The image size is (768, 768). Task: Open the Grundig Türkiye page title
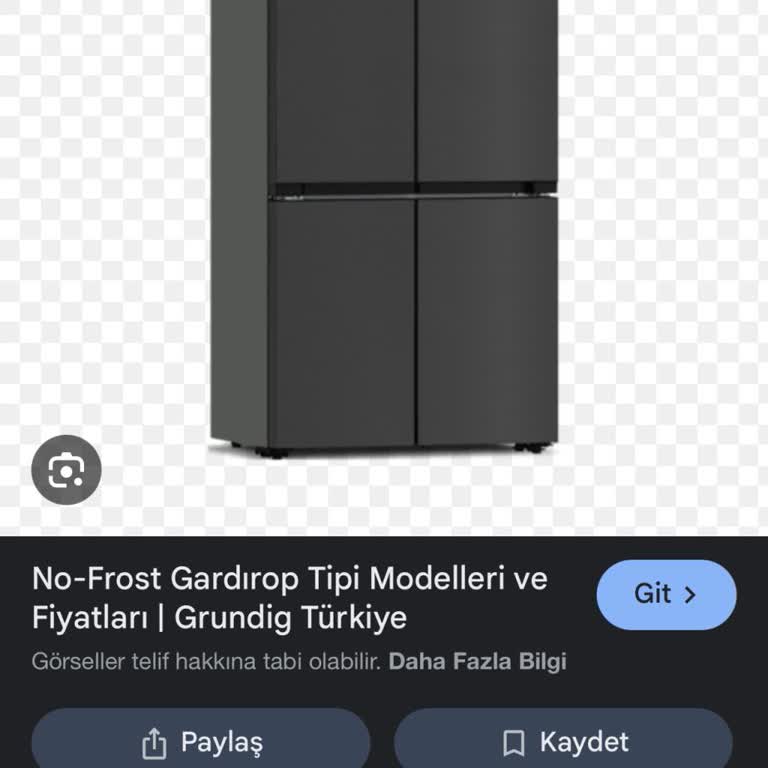(x=290, y=597)
